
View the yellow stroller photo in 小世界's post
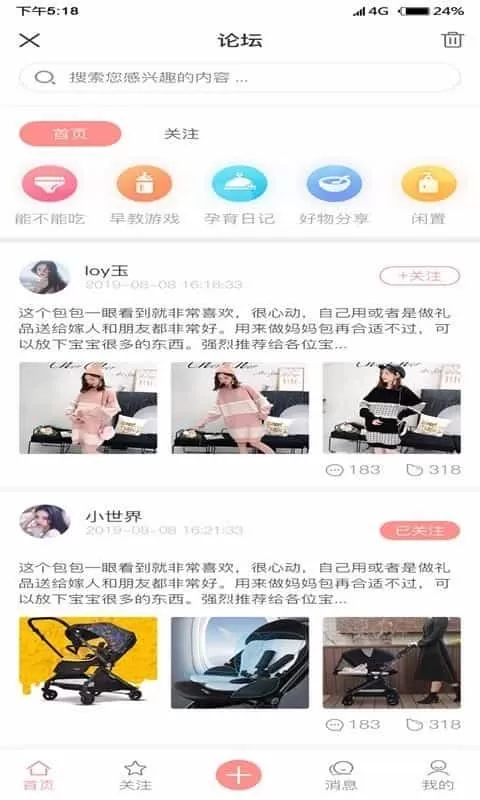[88, 663]
